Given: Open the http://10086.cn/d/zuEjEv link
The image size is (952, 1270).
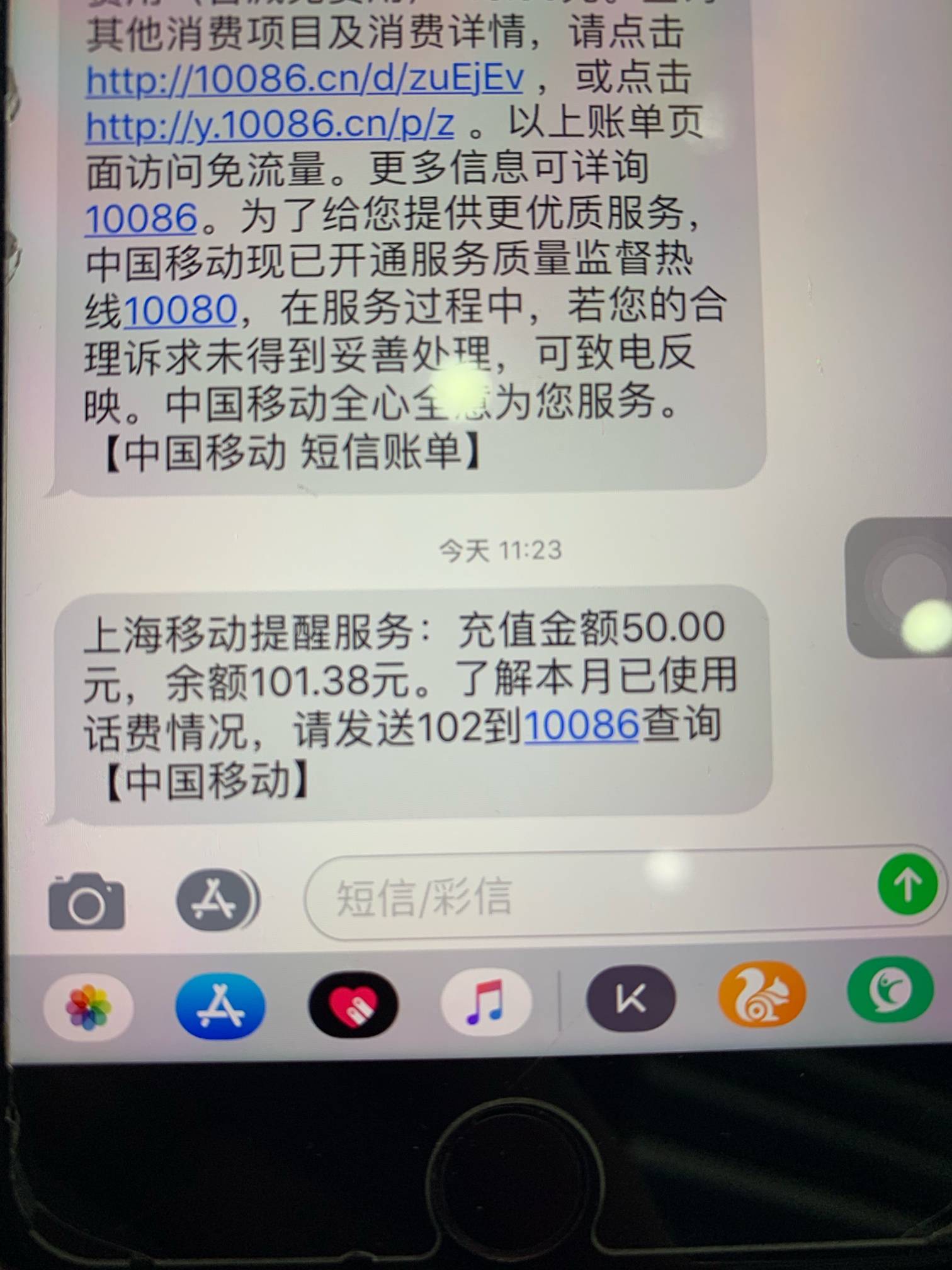Looking at the screenshot, I should click(305, 79).
